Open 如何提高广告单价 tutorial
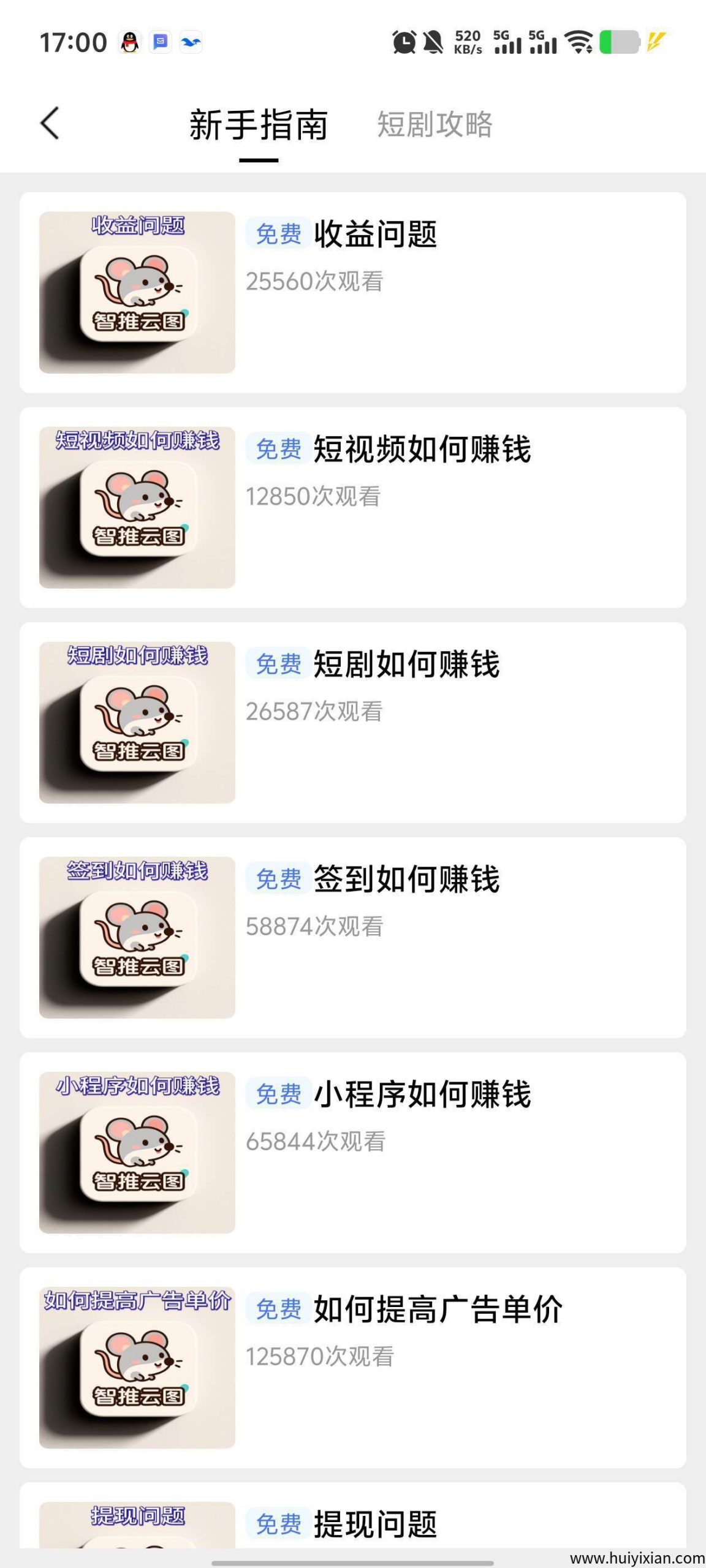Viewport: 706px width, 1568px height. coord(352,1367)
